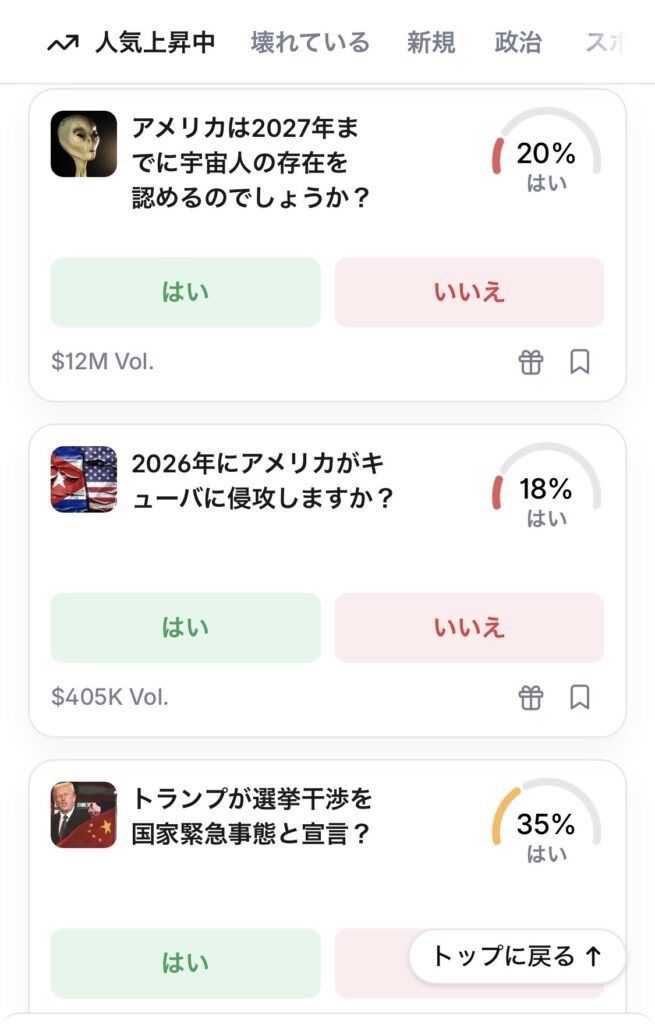This screenshot has height=1024, width=655.
Task: Bookmark the キューバ侵攻 market
Action: tap(580, 697)
